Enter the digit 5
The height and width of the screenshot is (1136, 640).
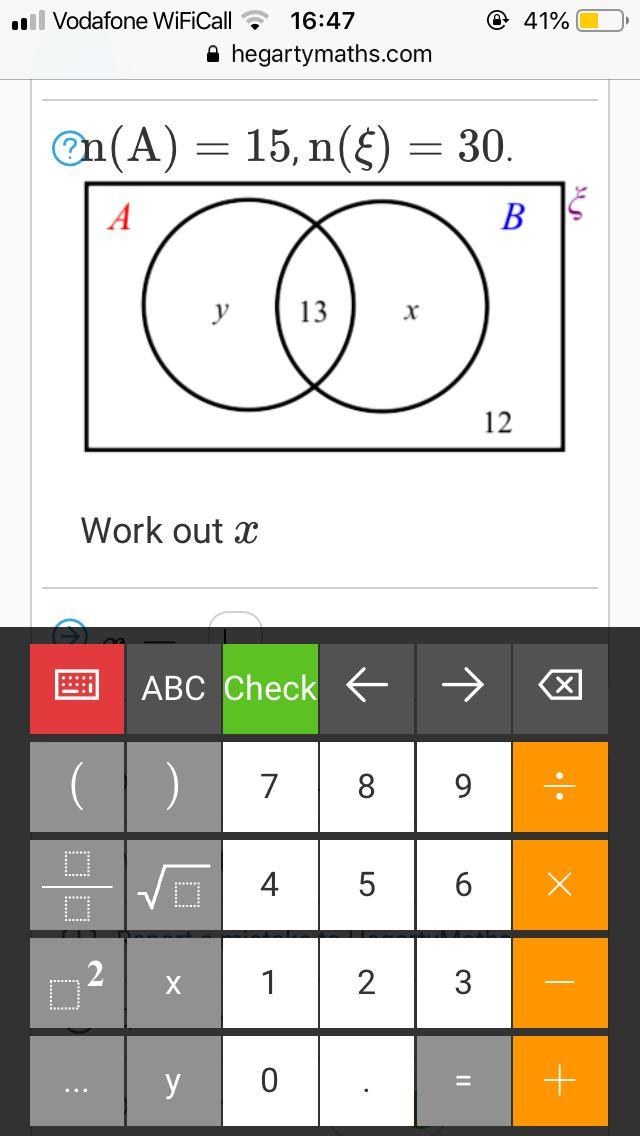click(x=366, y=885)
